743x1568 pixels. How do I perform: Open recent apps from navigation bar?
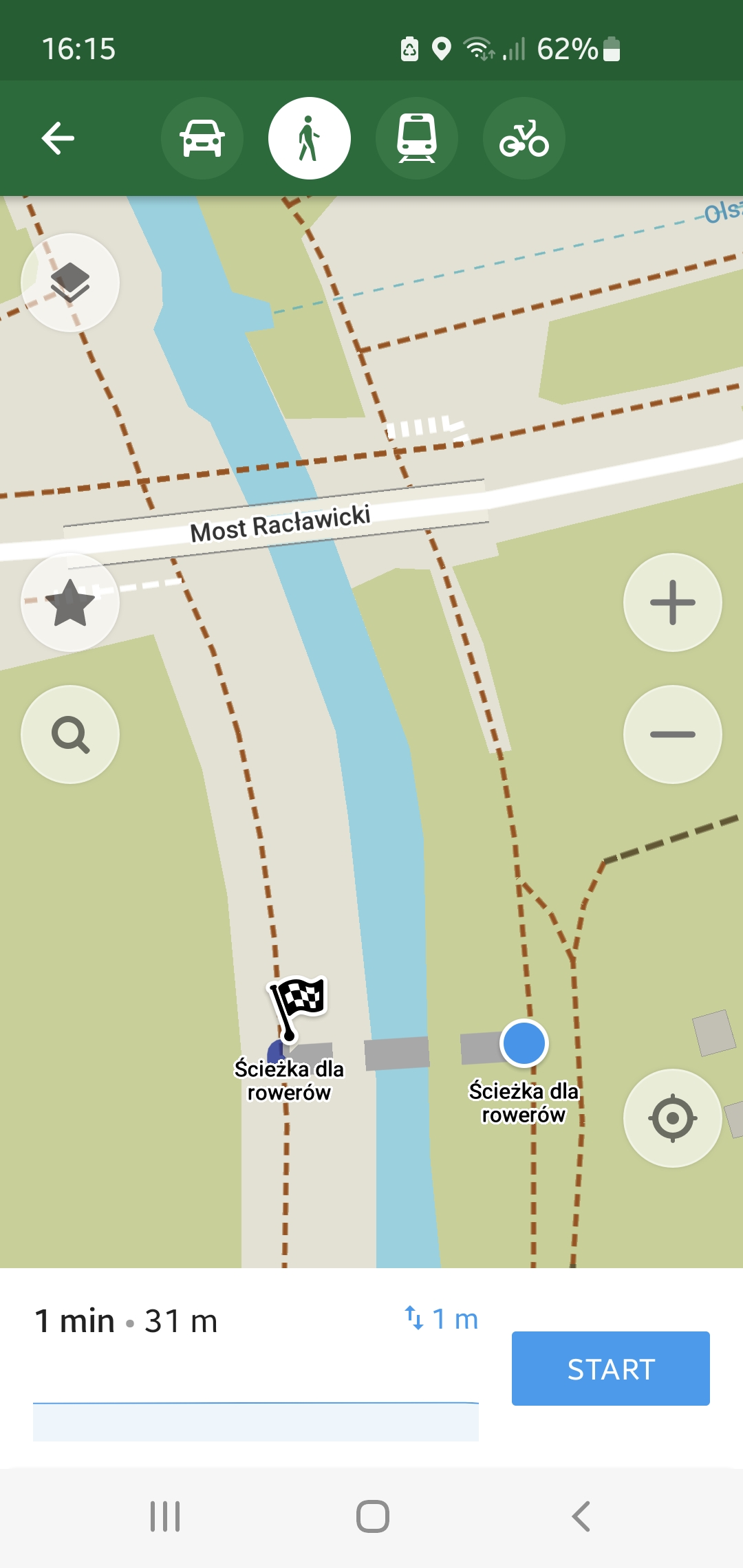[x=165, y=1516]
